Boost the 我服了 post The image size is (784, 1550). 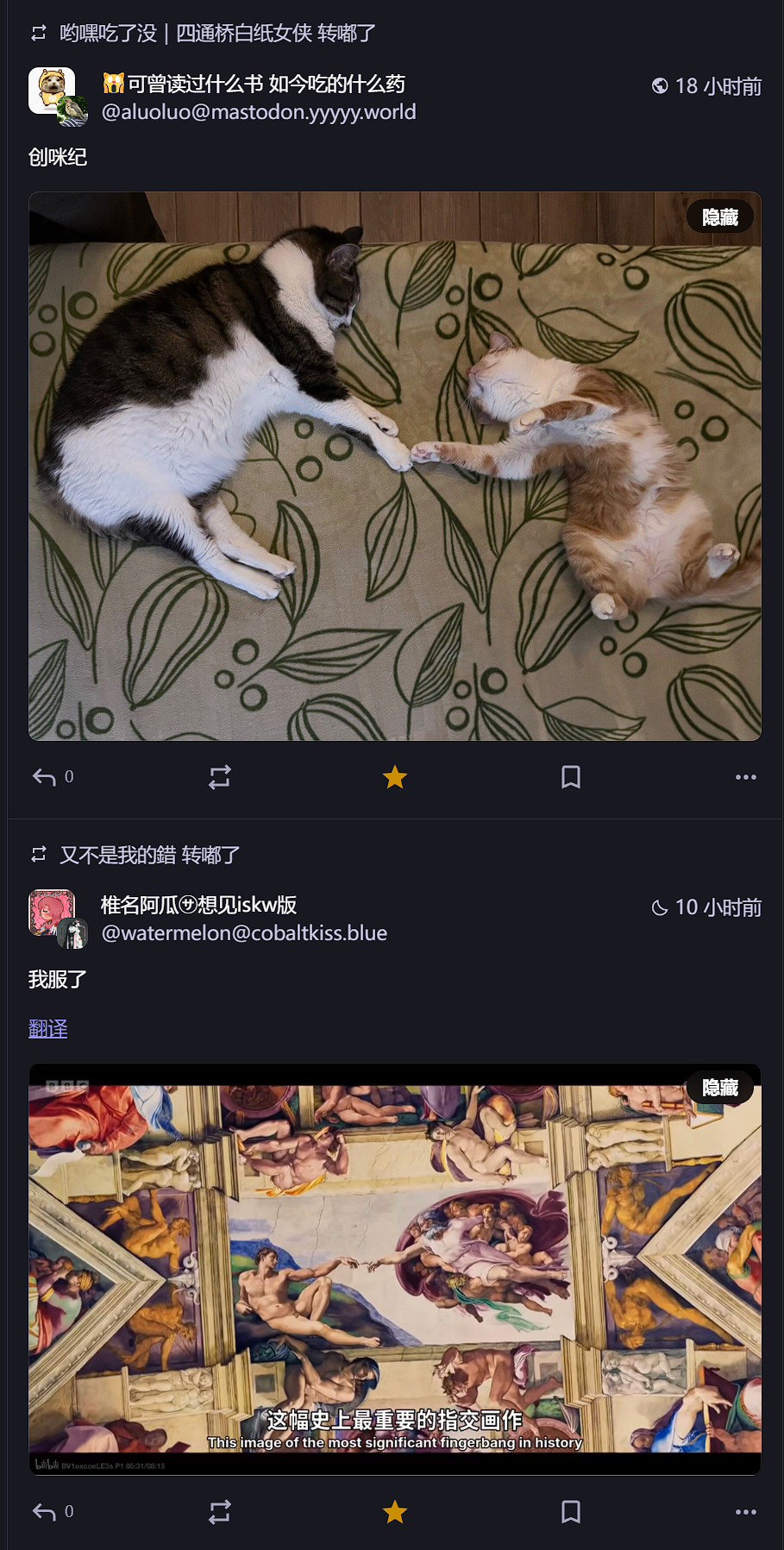220,1512
